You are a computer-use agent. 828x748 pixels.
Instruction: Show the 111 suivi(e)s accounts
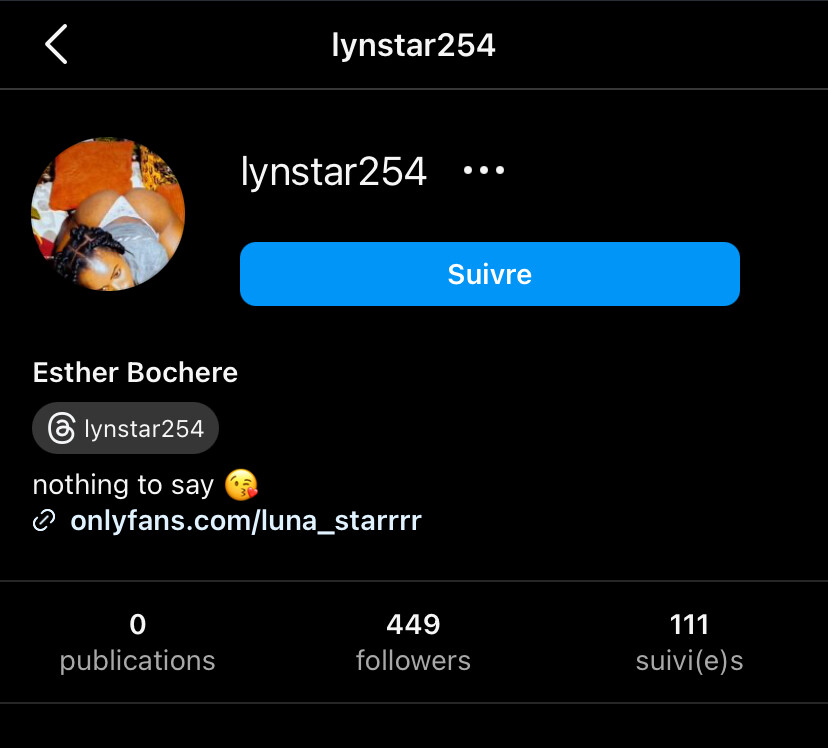[x=689, y=642]
